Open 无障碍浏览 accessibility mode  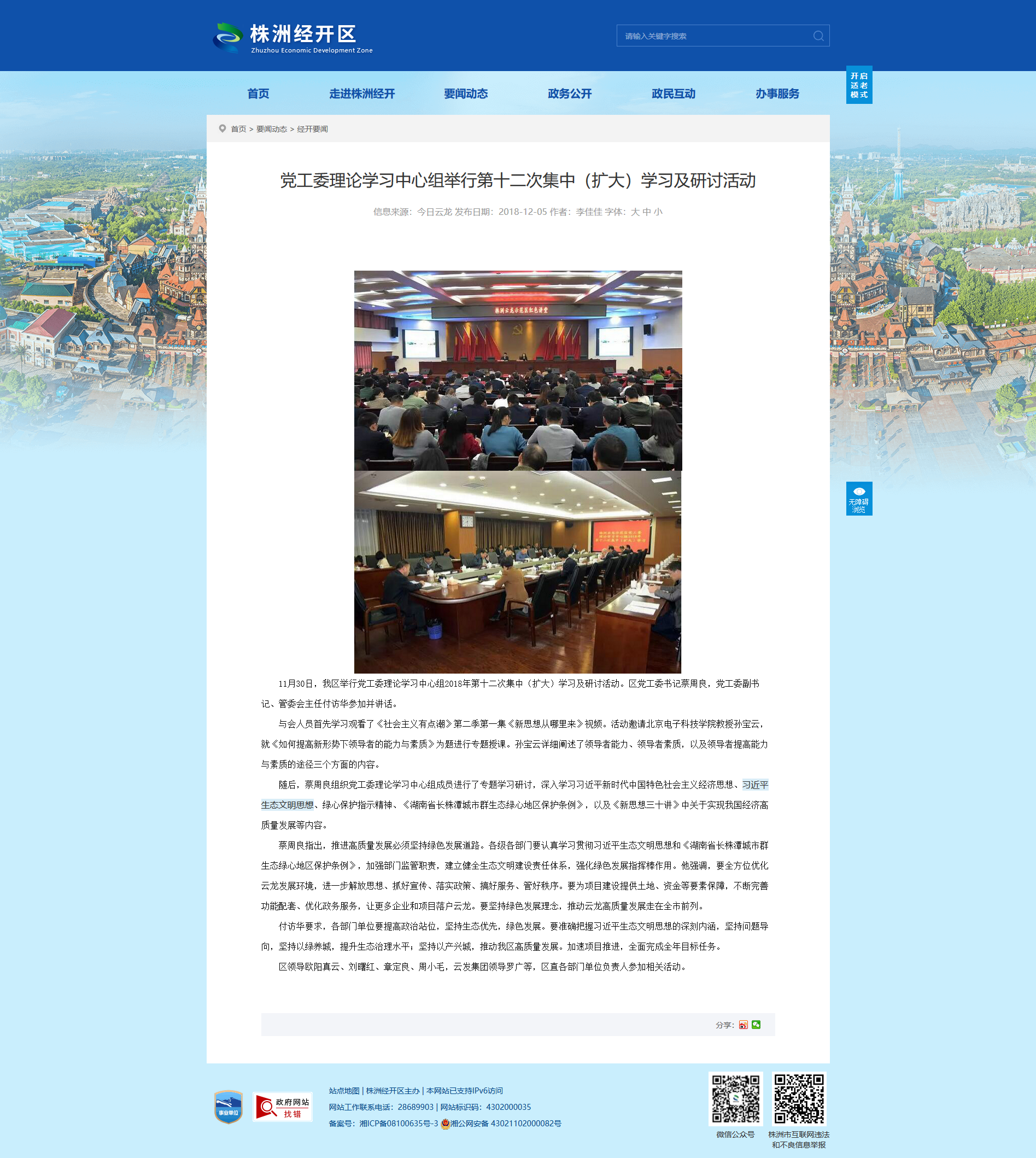[x=859, y=499]
